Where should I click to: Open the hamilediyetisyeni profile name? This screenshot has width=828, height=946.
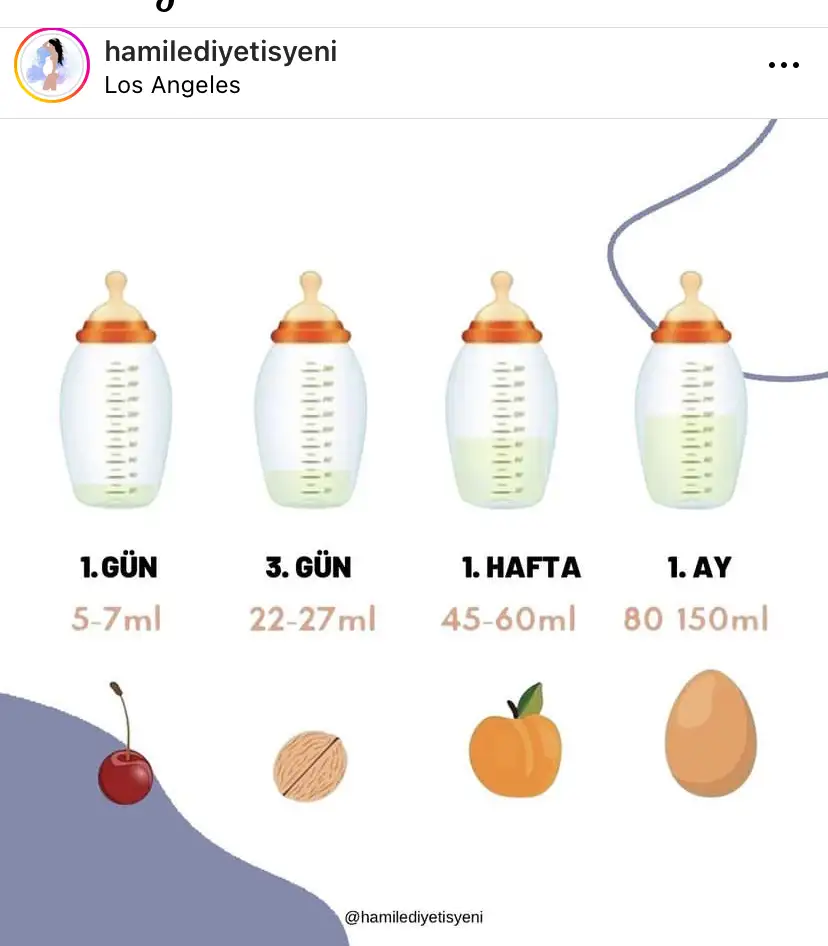point(220,51)
